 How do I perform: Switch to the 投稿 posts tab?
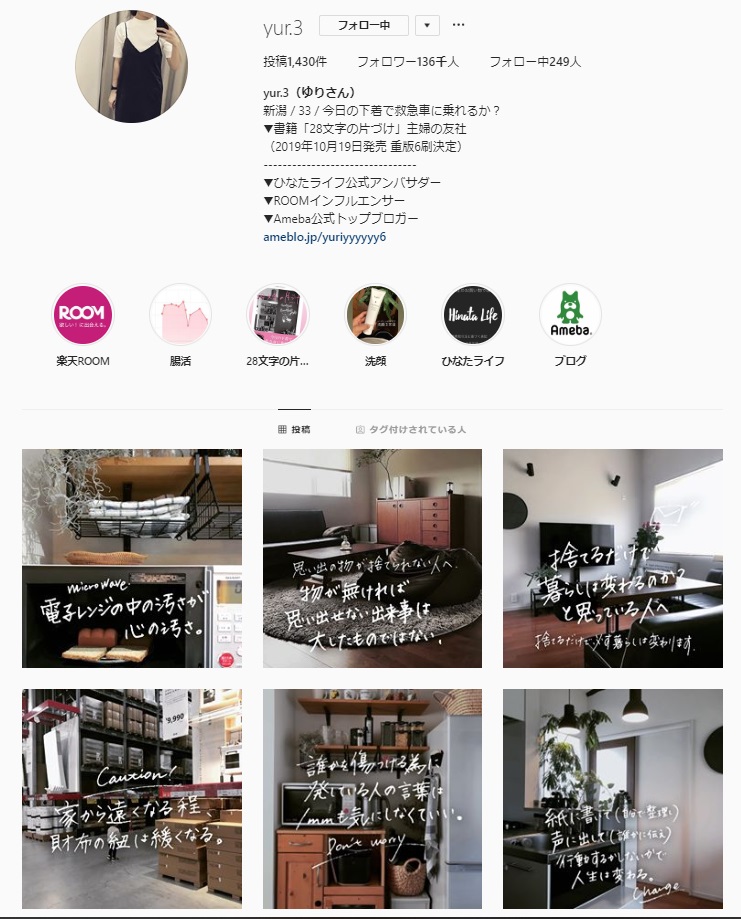click(294, 429)
